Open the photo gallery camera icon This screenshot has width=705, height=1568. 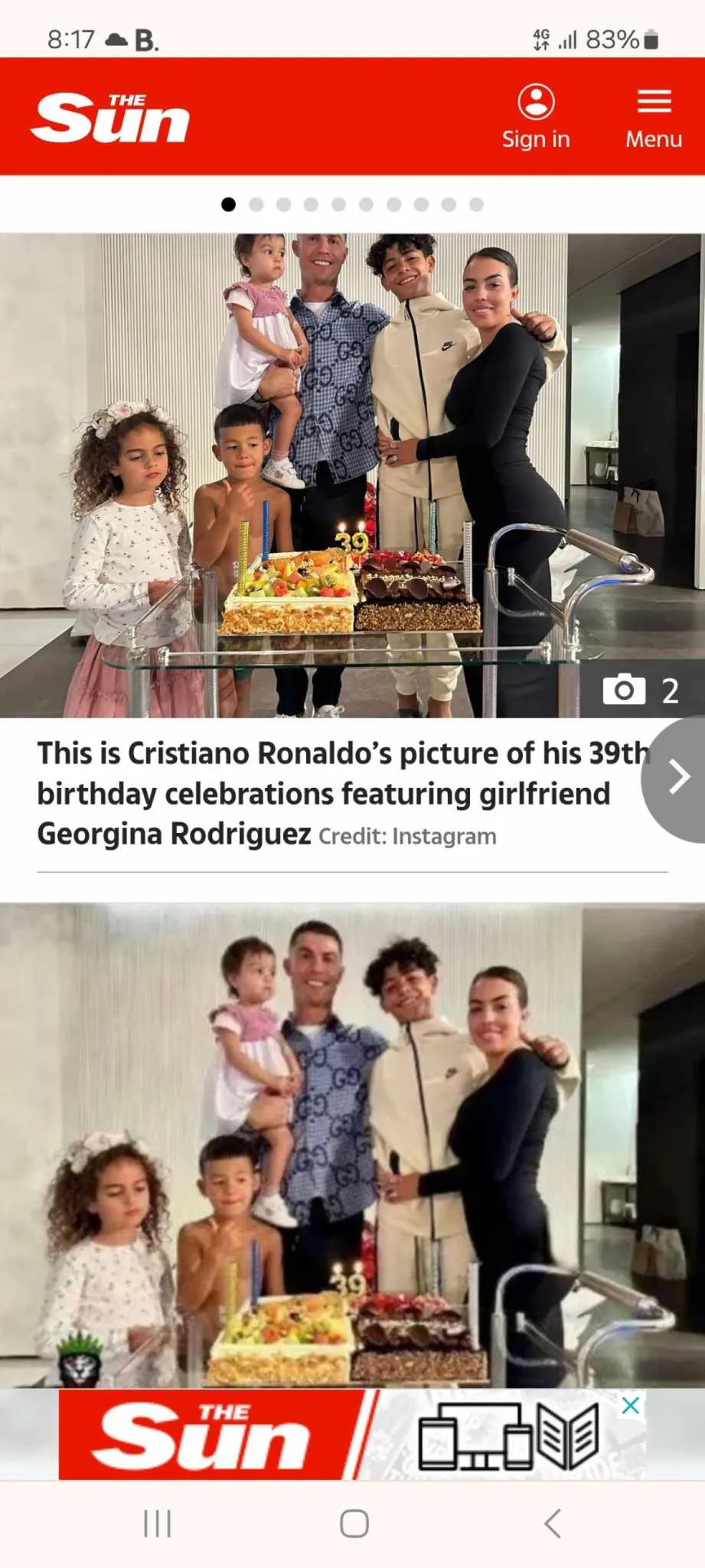click(x=625, y=690)
